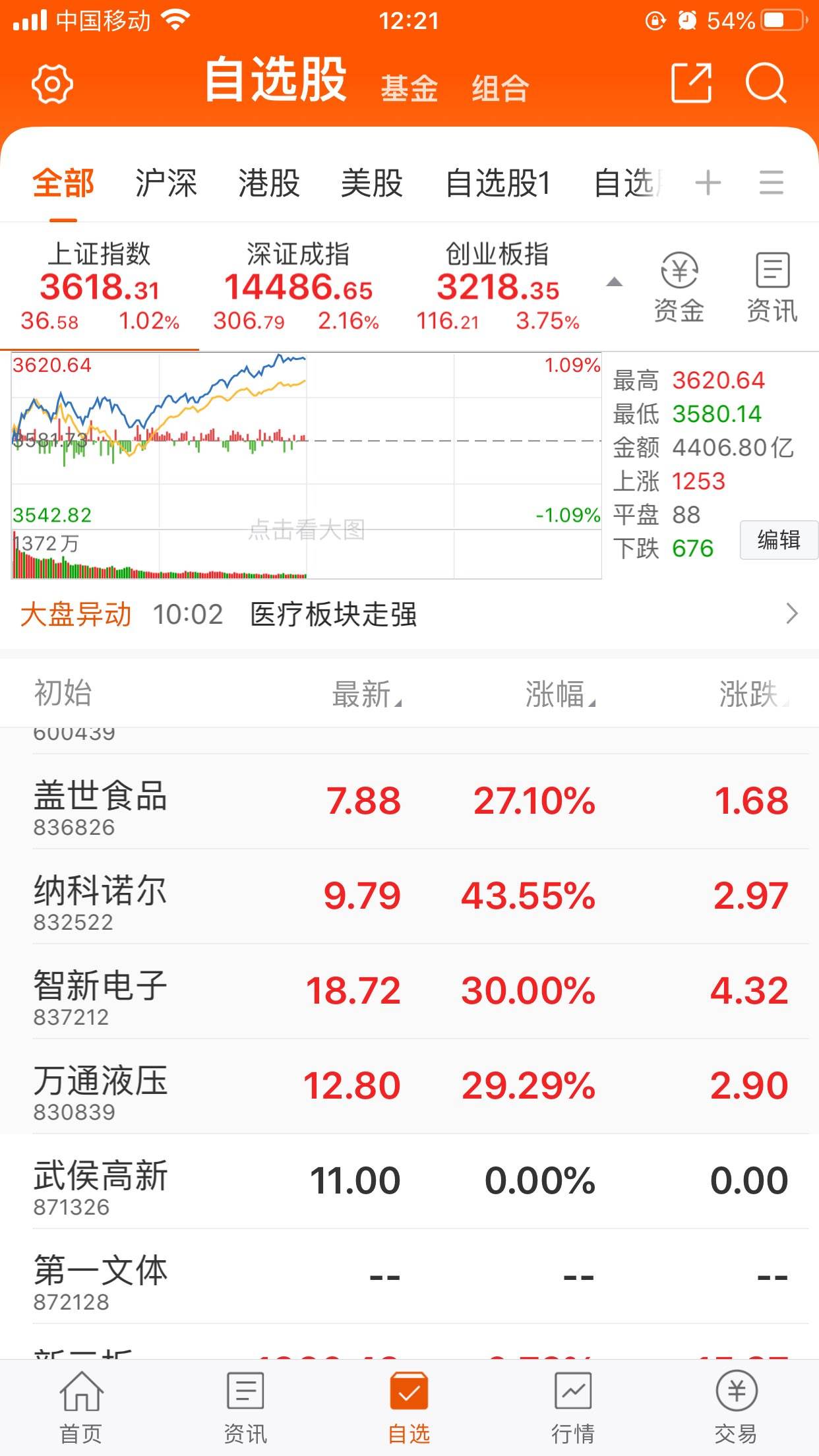This screenshot has width=819, height=1456.
Task: Collapse the index panel with the up arrow
Action: click(614, 282)
